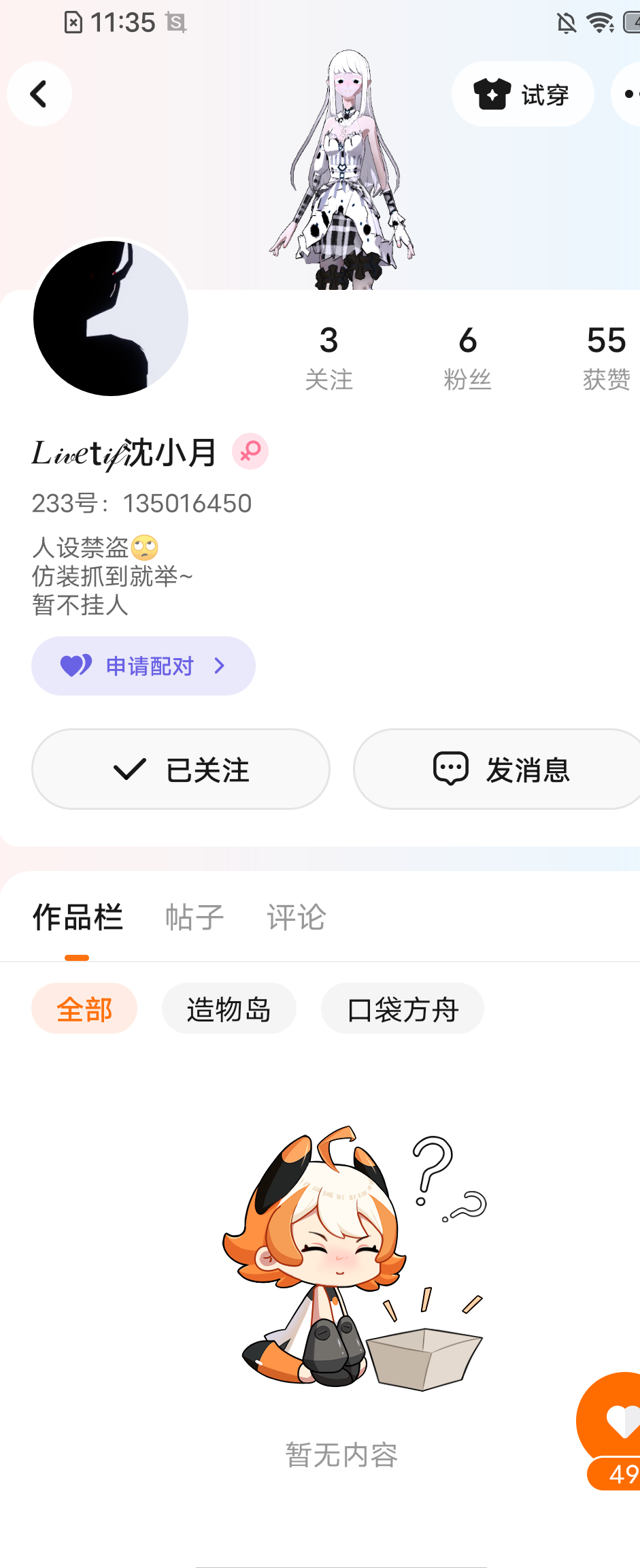Unfollow via the 已关注 button
Screen dimensions: 640x1568
point(181,769)
